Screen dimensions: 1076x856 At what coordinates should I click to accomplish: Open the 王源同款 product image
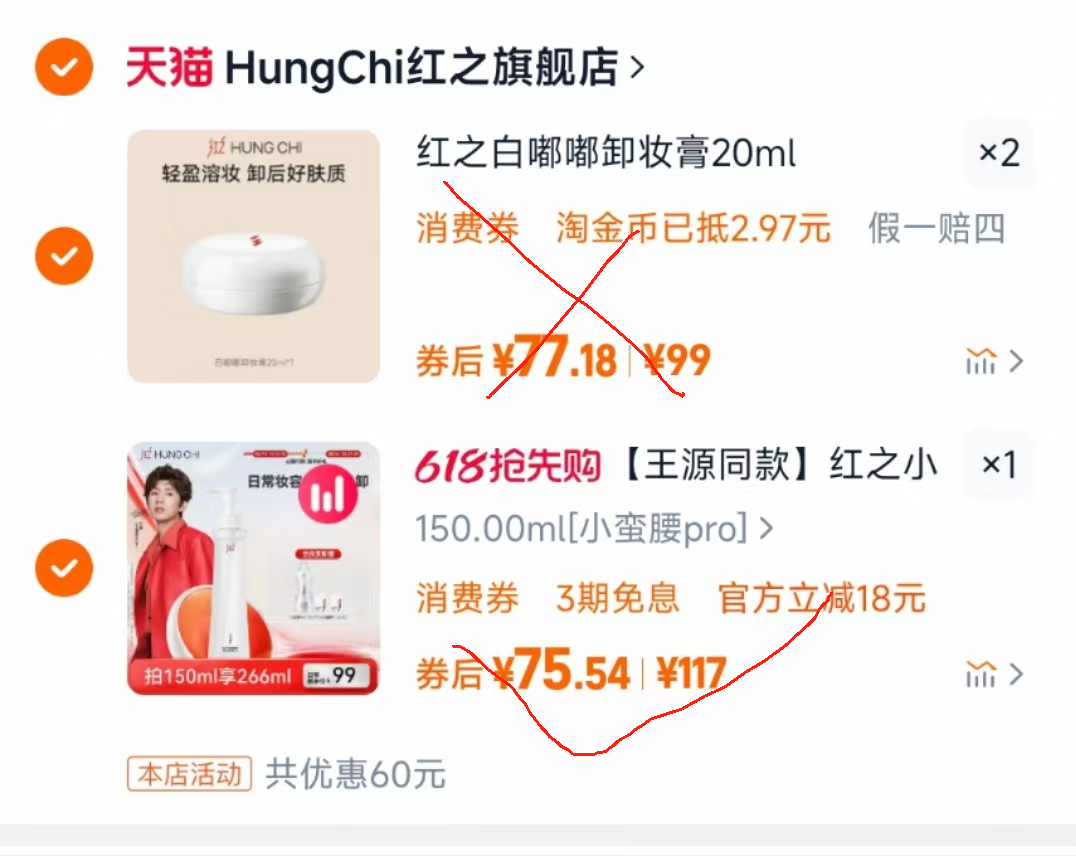point(253,568)
